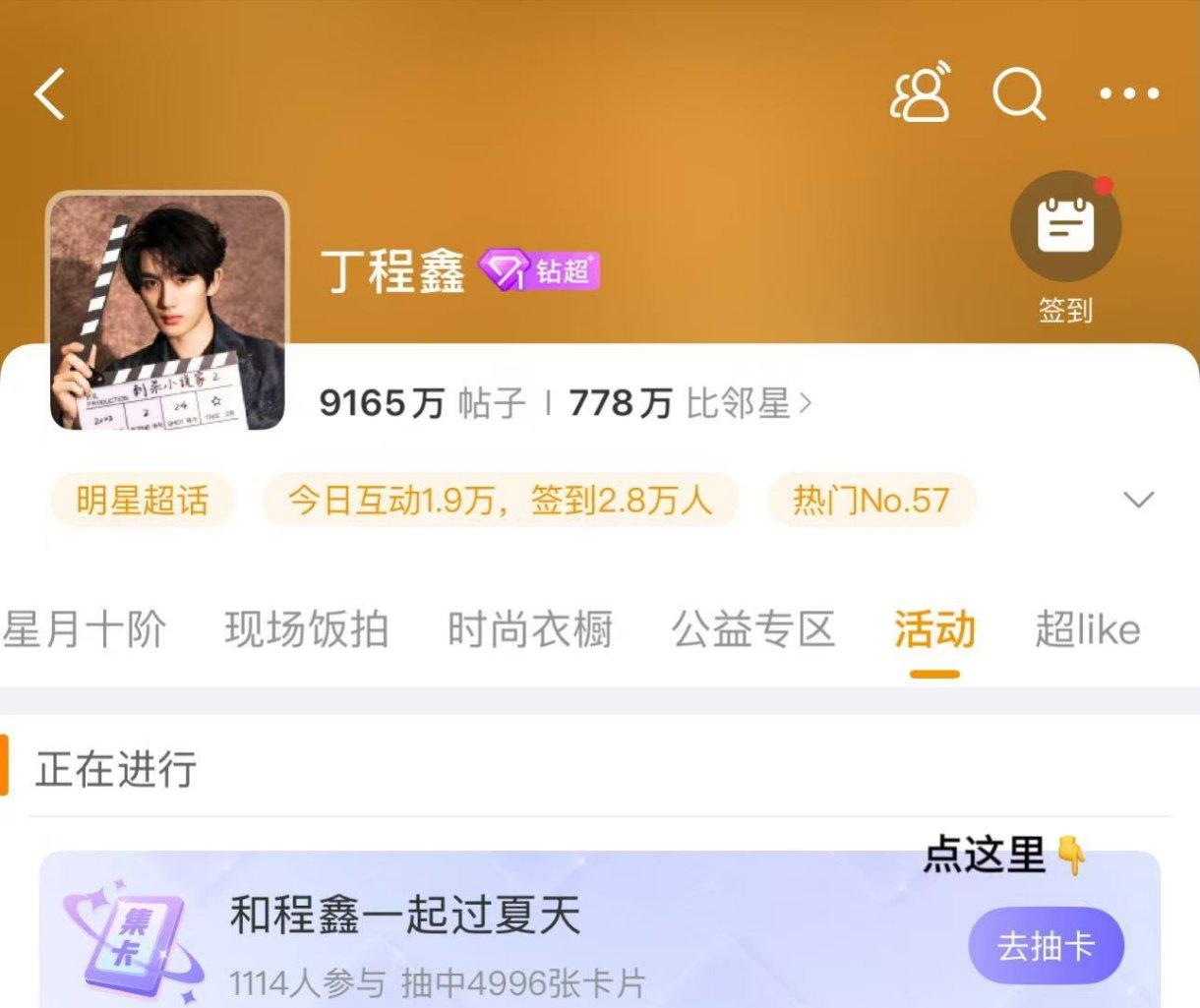The width and height of the screenshot is (1200, 1008).
Task: Switch to the 时尚衣橱 tab
Action: pyautogui.click(x=529, y=629)
